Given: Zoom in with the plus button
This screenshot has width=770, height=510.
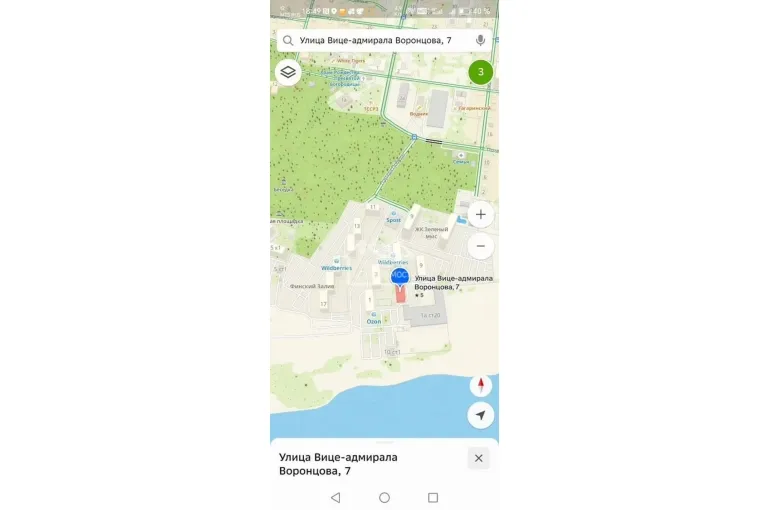Looking at the screenshot, I should coord(480,214).
